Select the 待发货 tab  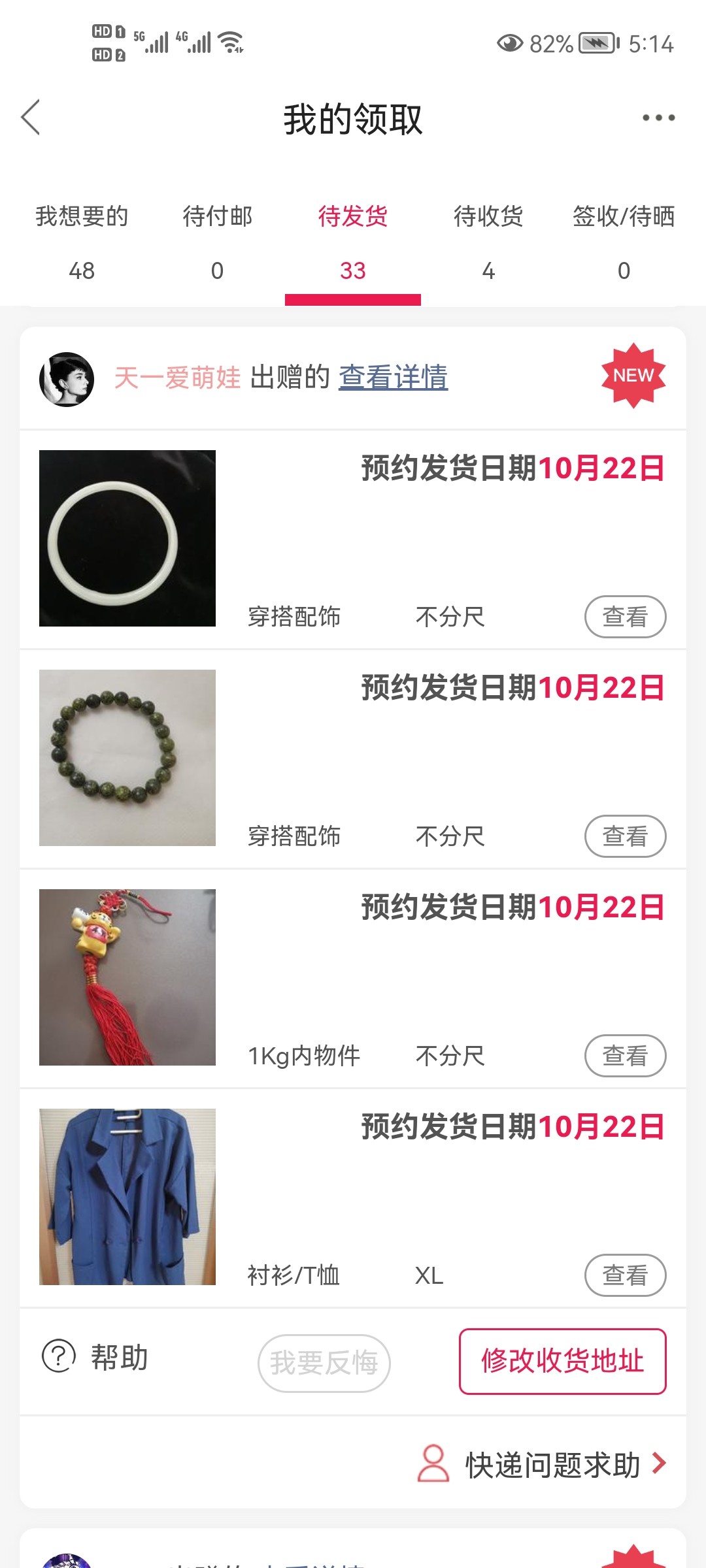(353, 242)
